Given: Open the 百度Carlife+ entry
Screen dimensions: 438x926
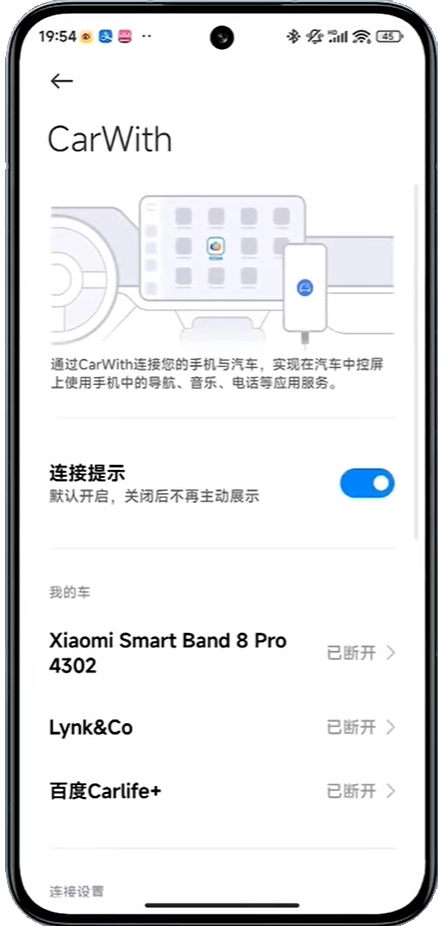Looking at the screenshot, I should (x=222, y=791).
